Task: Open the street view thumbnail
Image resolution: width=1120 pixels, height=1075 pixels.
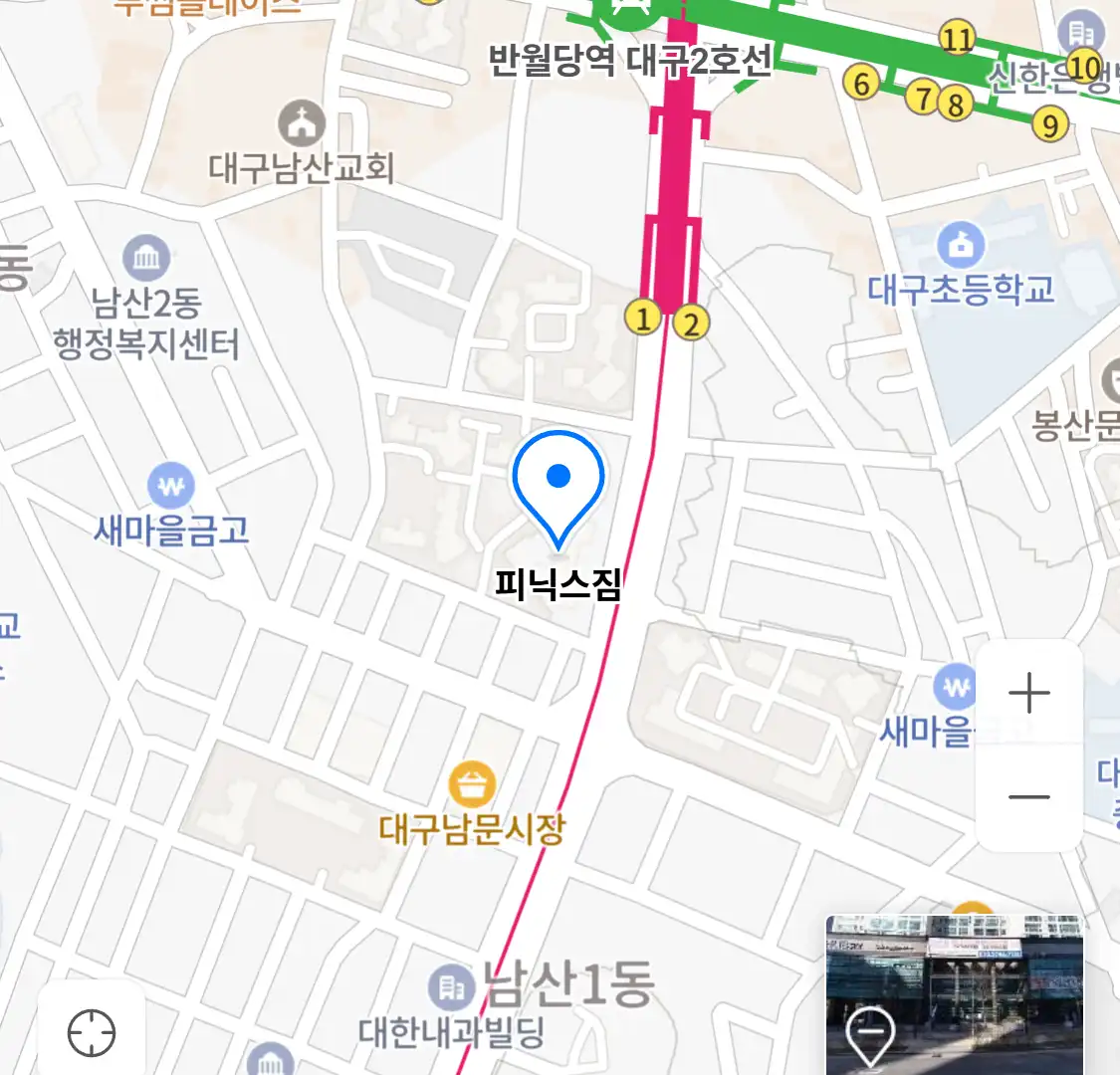Action: (954, 993)
